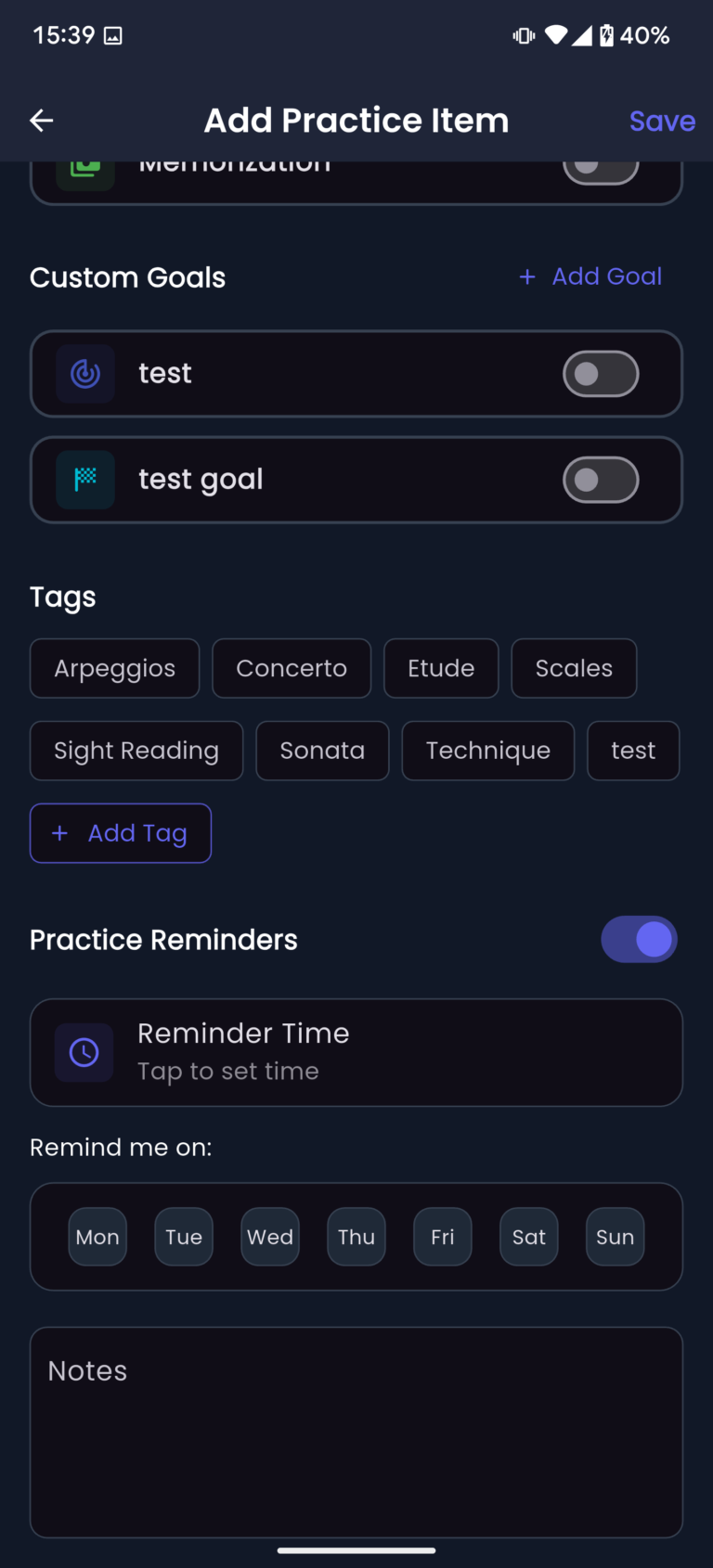Open Reminder Time to set time
The image size is (713, 1568).
pyautogui.click(x=356, y=1052)
